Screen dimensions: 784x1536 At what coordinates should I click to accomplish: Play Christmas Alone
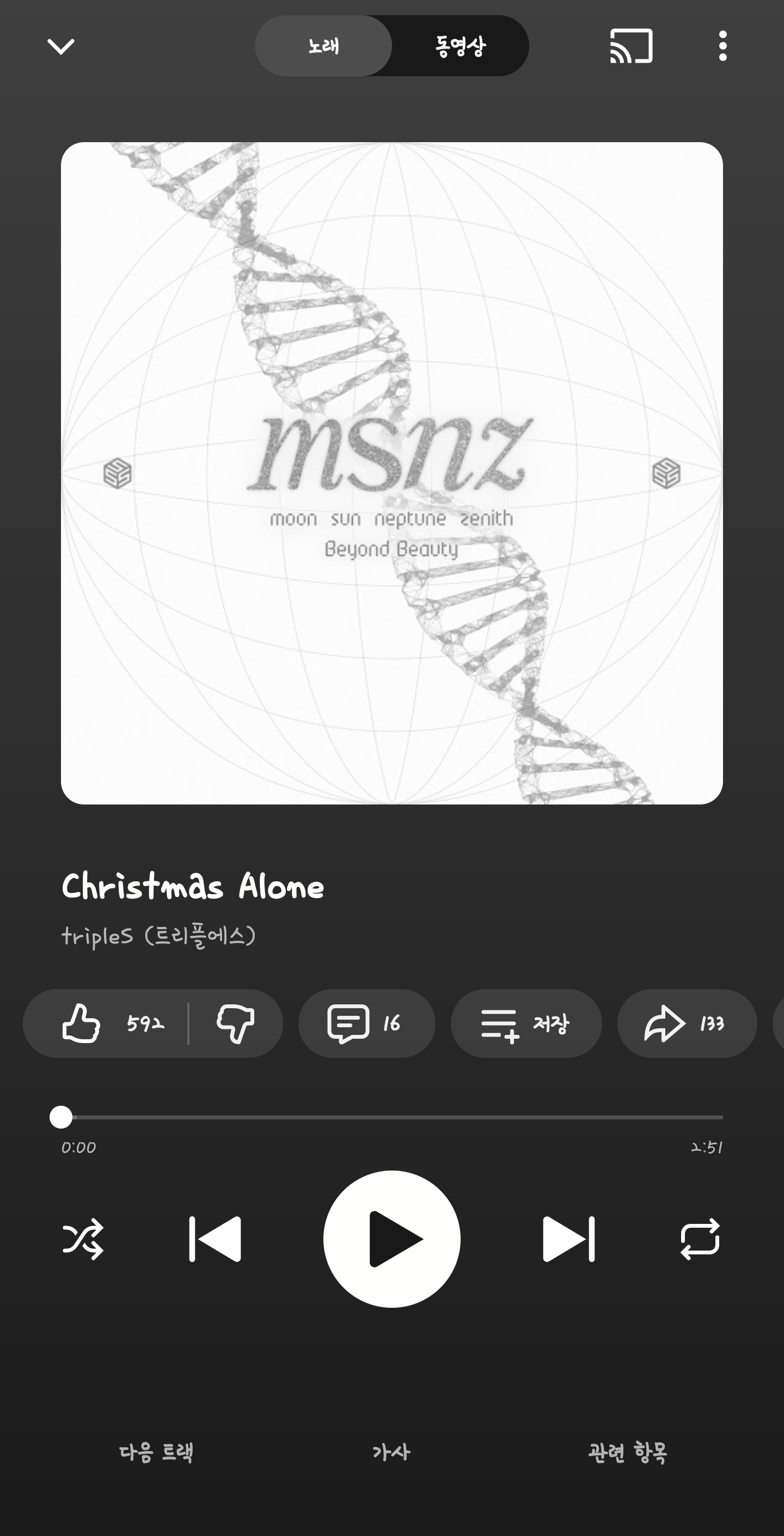(391, 1239)
